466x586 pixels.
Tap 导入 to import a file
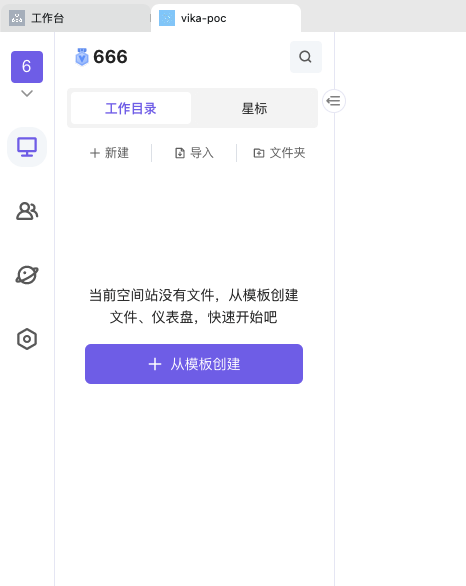point(194,152)
